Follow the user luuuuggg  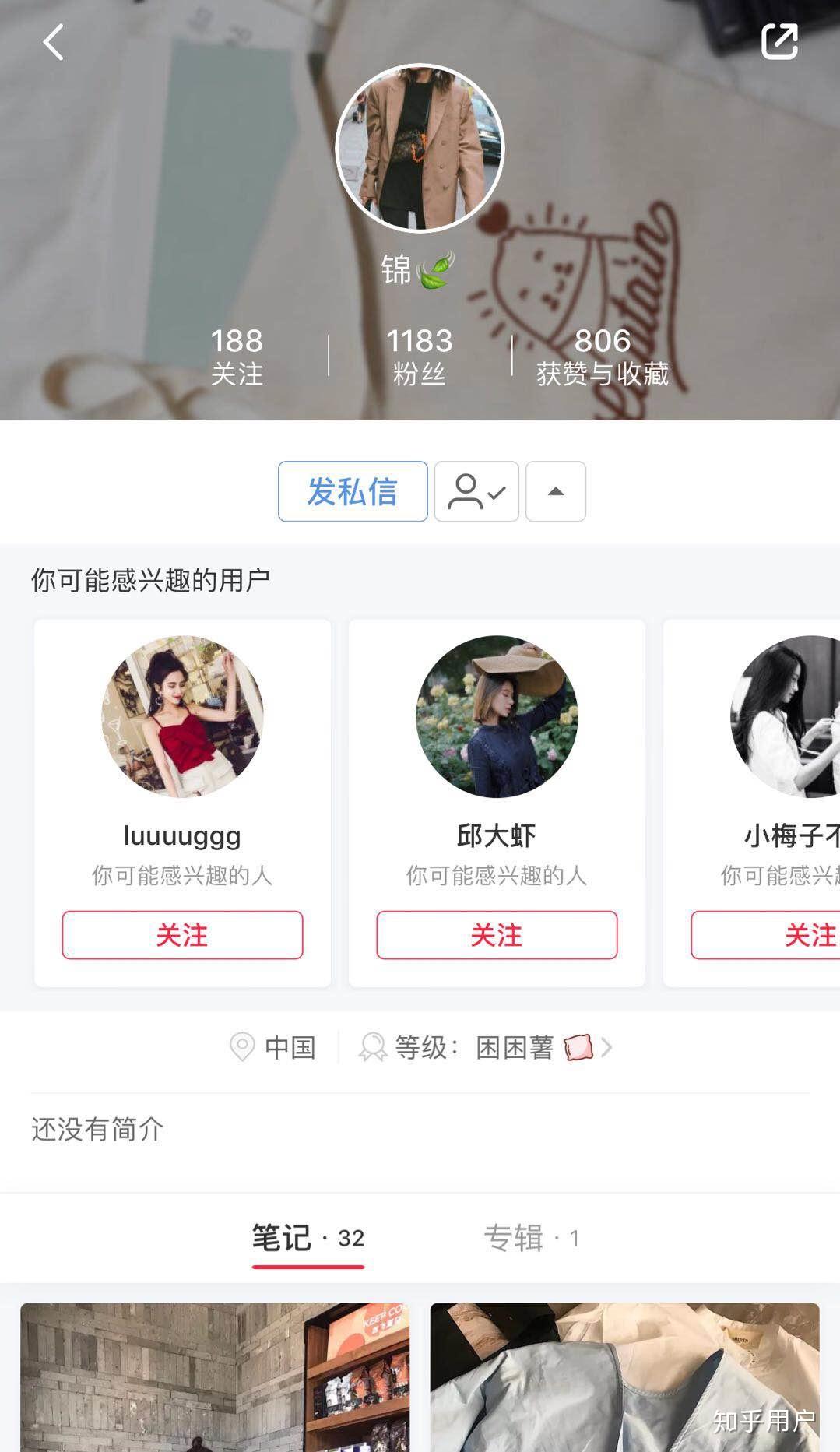[182, 935]
